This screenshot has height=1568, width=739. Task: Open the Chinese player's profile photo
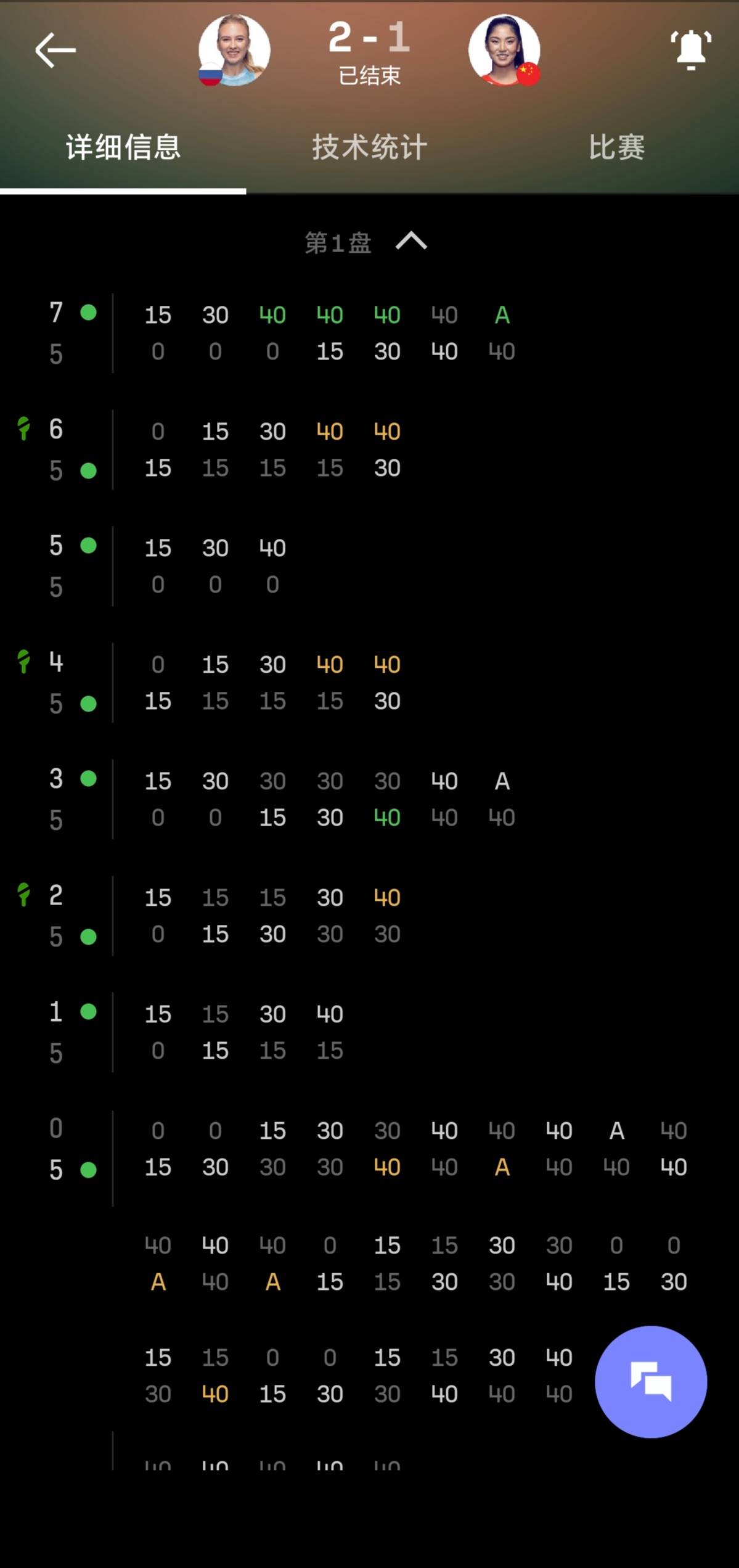(x=504, y=50)
